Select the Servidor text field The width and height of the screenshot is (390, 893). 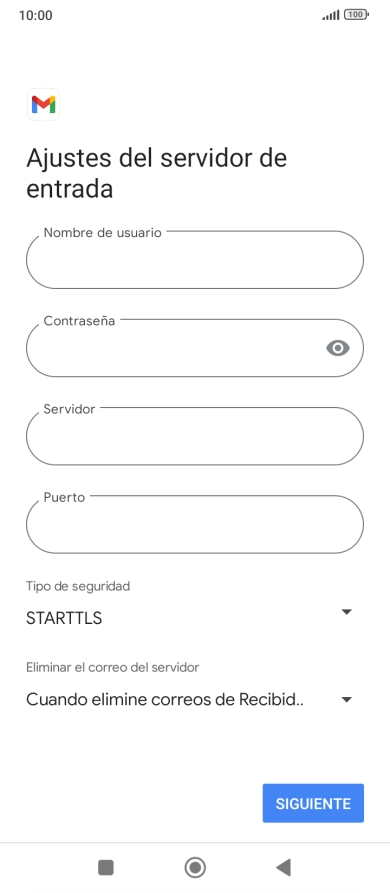pos(195,436)
